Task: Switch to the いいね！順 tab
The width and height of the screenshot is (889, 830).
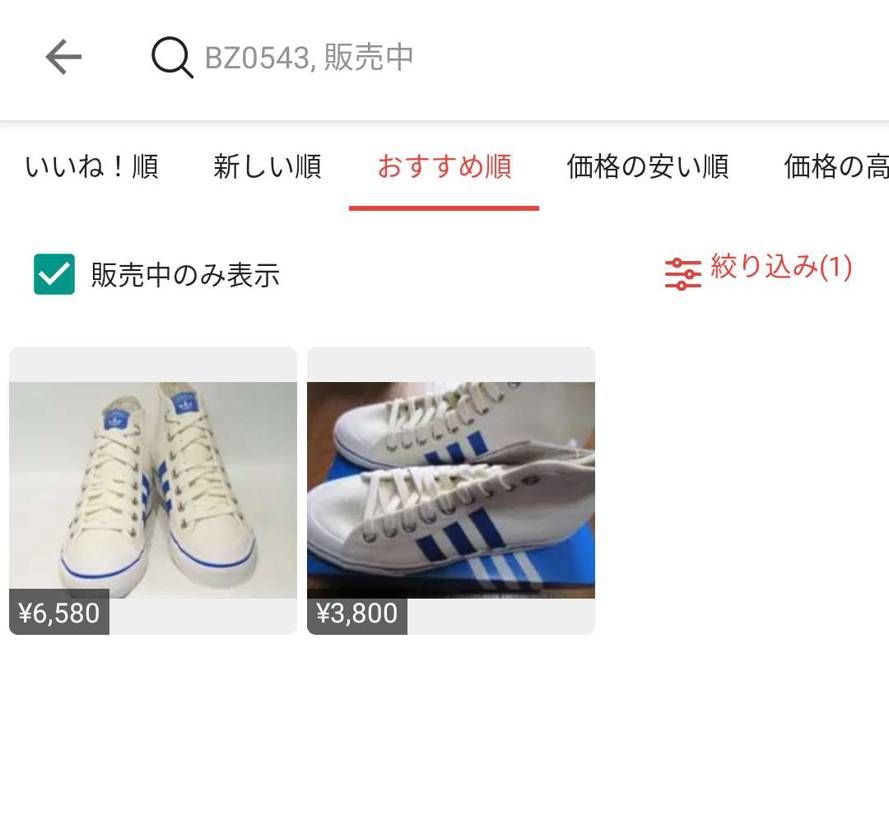Action: tap(91, 167)
